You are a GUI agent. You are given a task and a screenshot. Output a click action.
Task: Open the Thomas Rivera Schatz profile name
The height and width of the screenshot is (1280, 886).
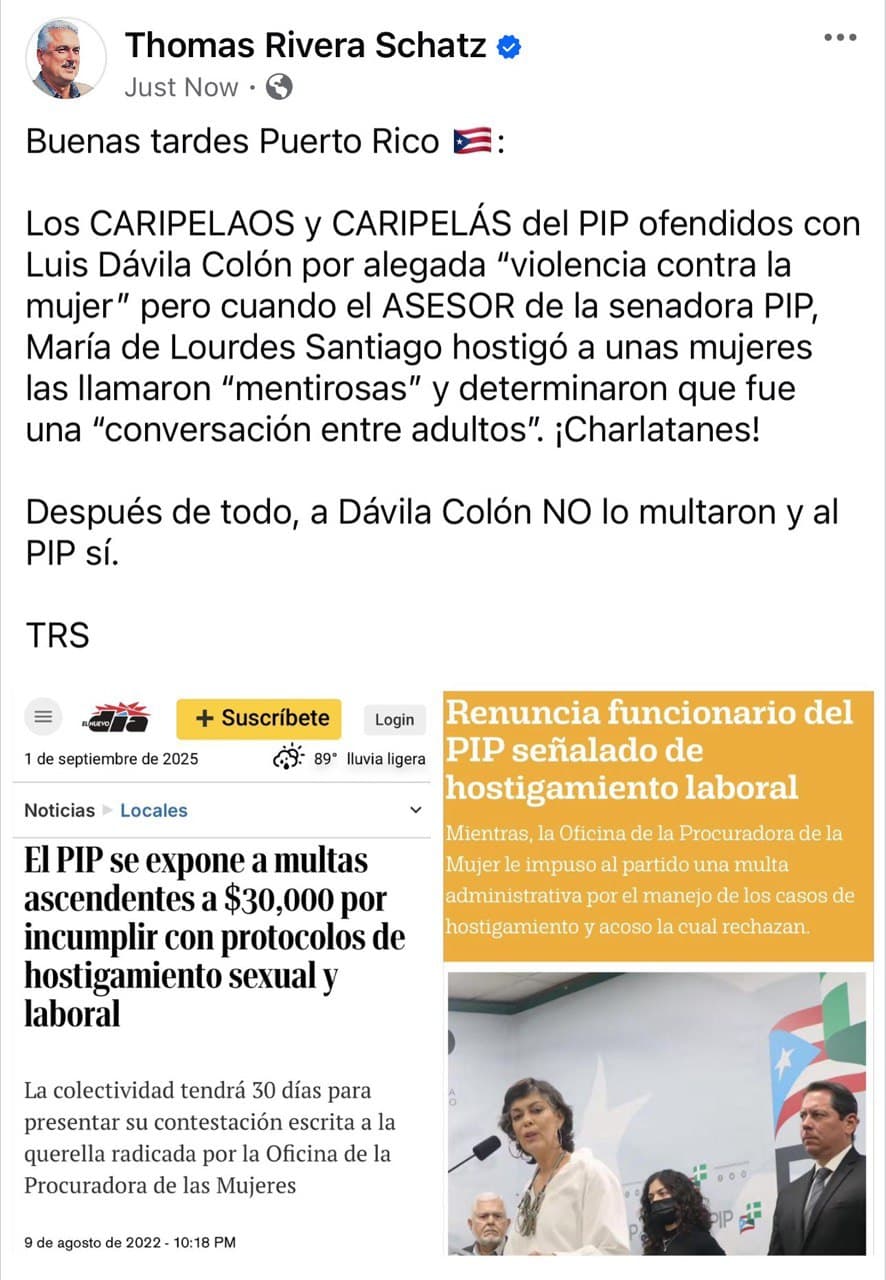point(306,45)
